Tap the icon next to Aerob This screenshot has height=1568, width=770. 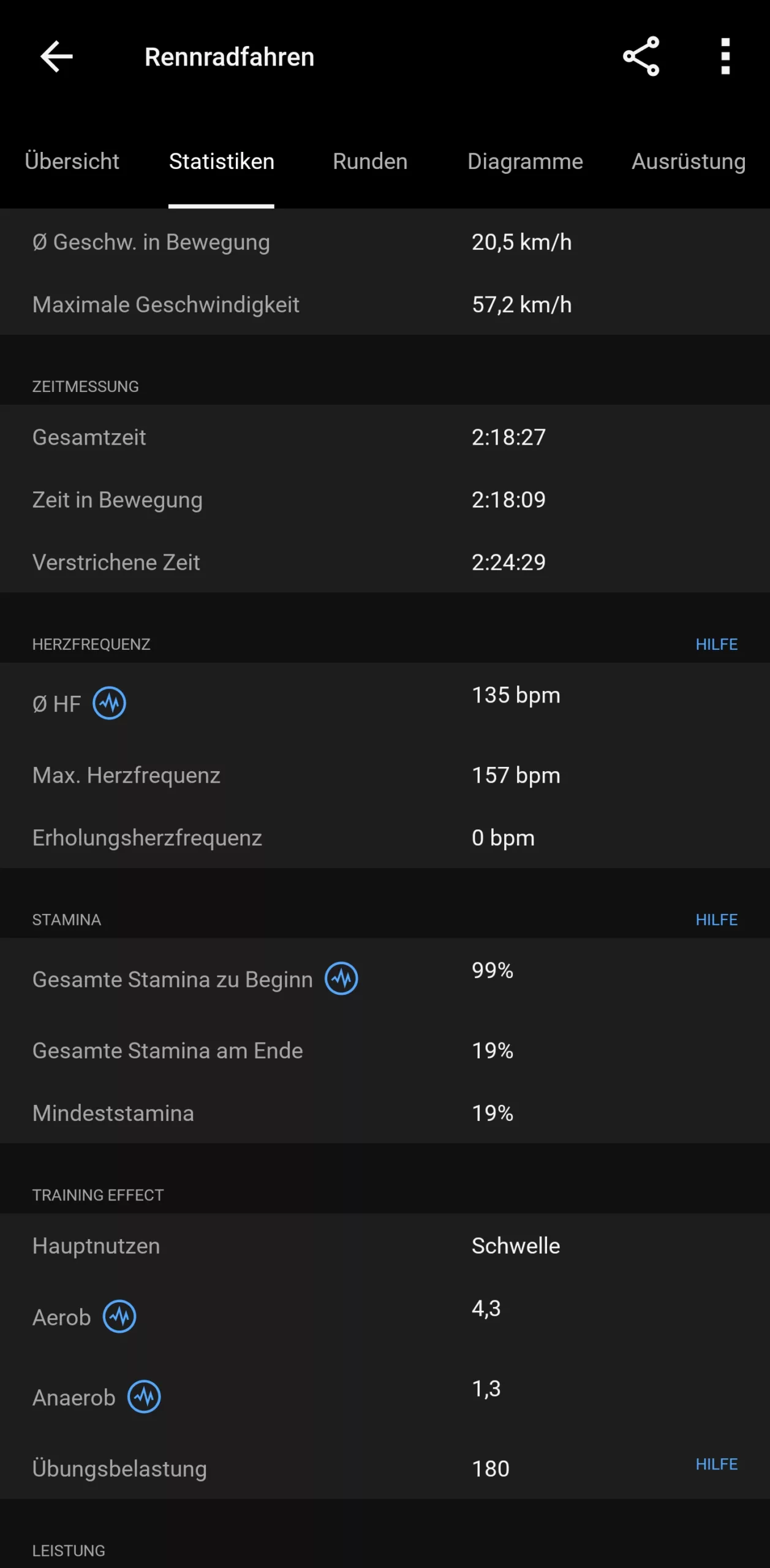pos(119,1316)
